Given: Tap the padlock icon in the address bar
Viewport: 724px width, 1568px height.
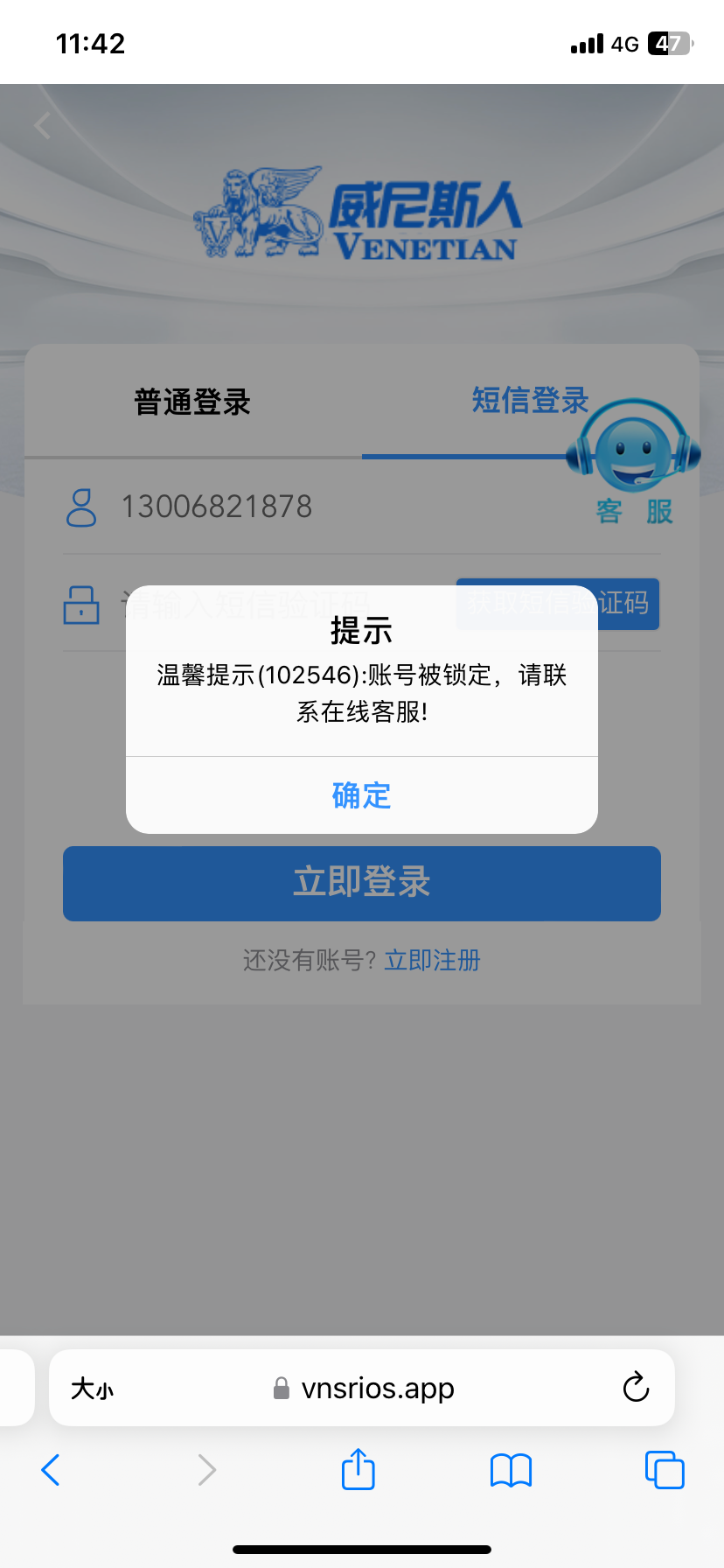Looking at the screenshot, I should [282, 1388].
